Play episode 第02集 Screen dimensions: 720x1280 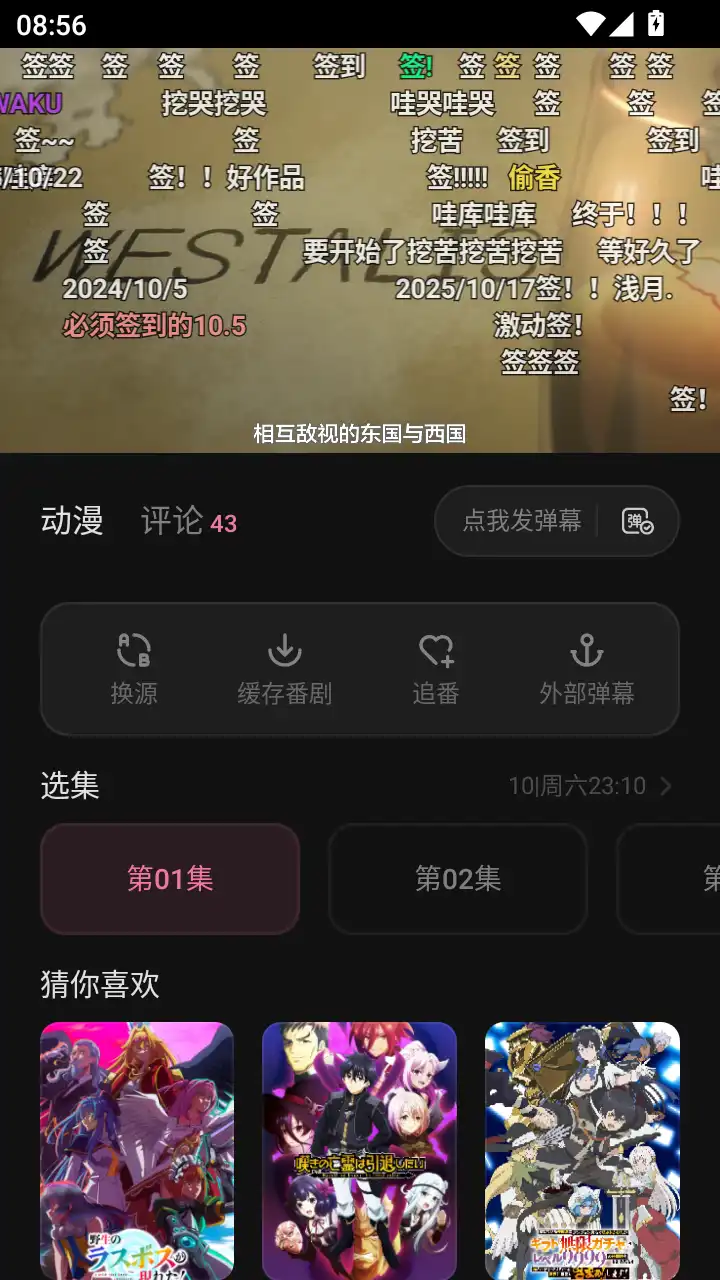pos(457,879)
